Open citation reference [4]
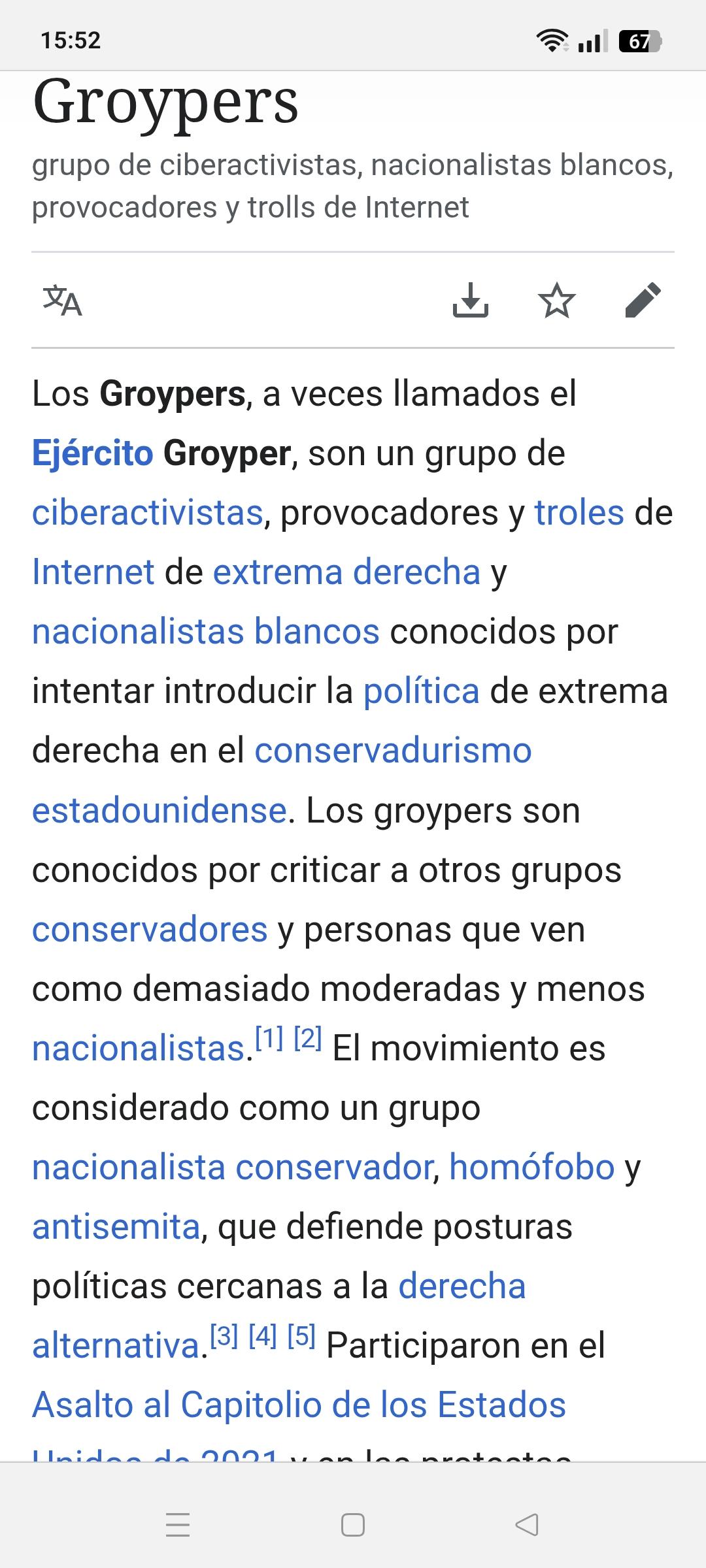Viewport: 706px width, 1568px height. 263,1335
